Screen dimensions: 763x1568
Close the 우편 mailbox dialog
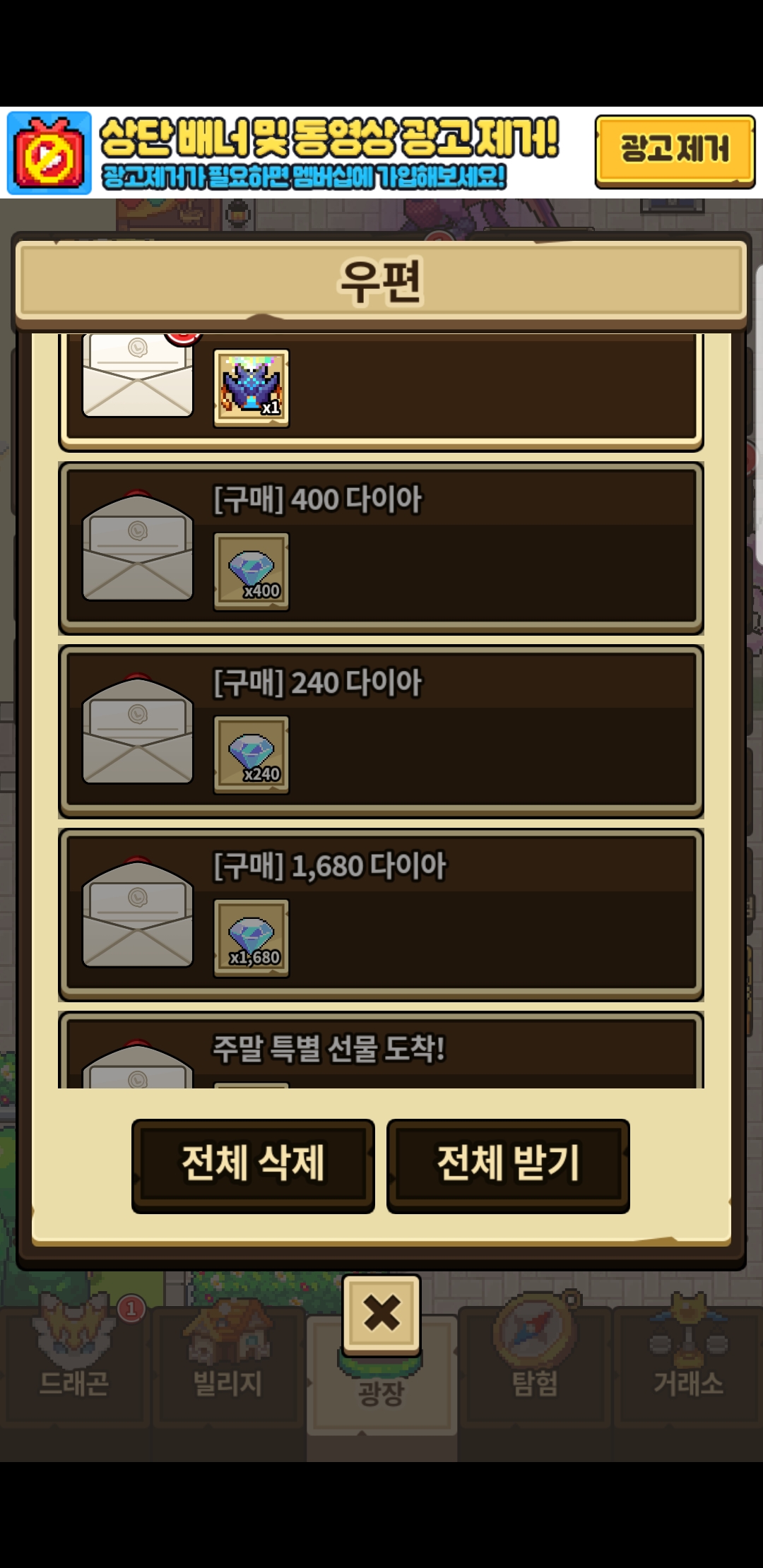pyautogui.click(x=381, y=1314)
